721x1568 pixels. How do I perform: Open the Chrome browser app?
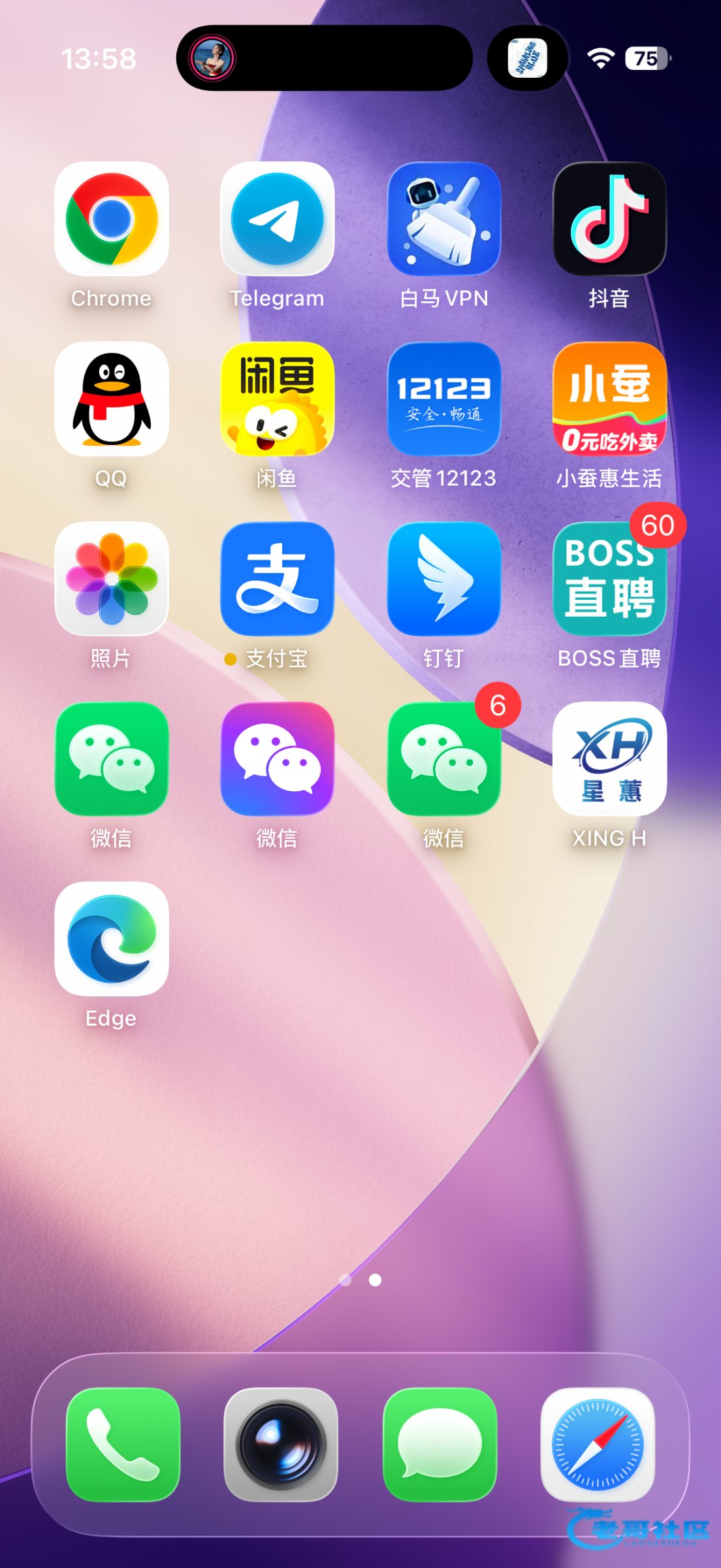[112, 219]
